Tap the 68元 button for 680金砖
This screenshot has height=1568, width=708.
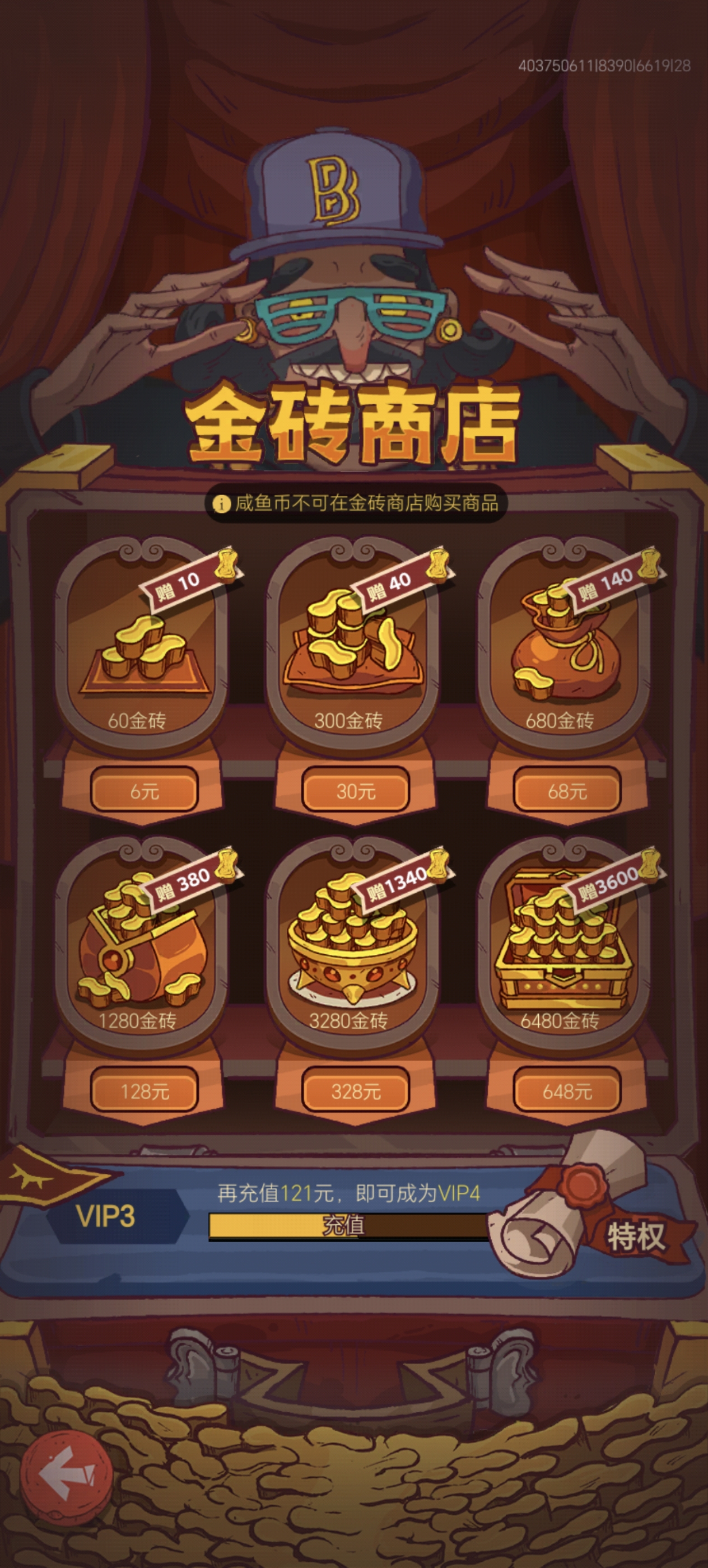[567, 791]
